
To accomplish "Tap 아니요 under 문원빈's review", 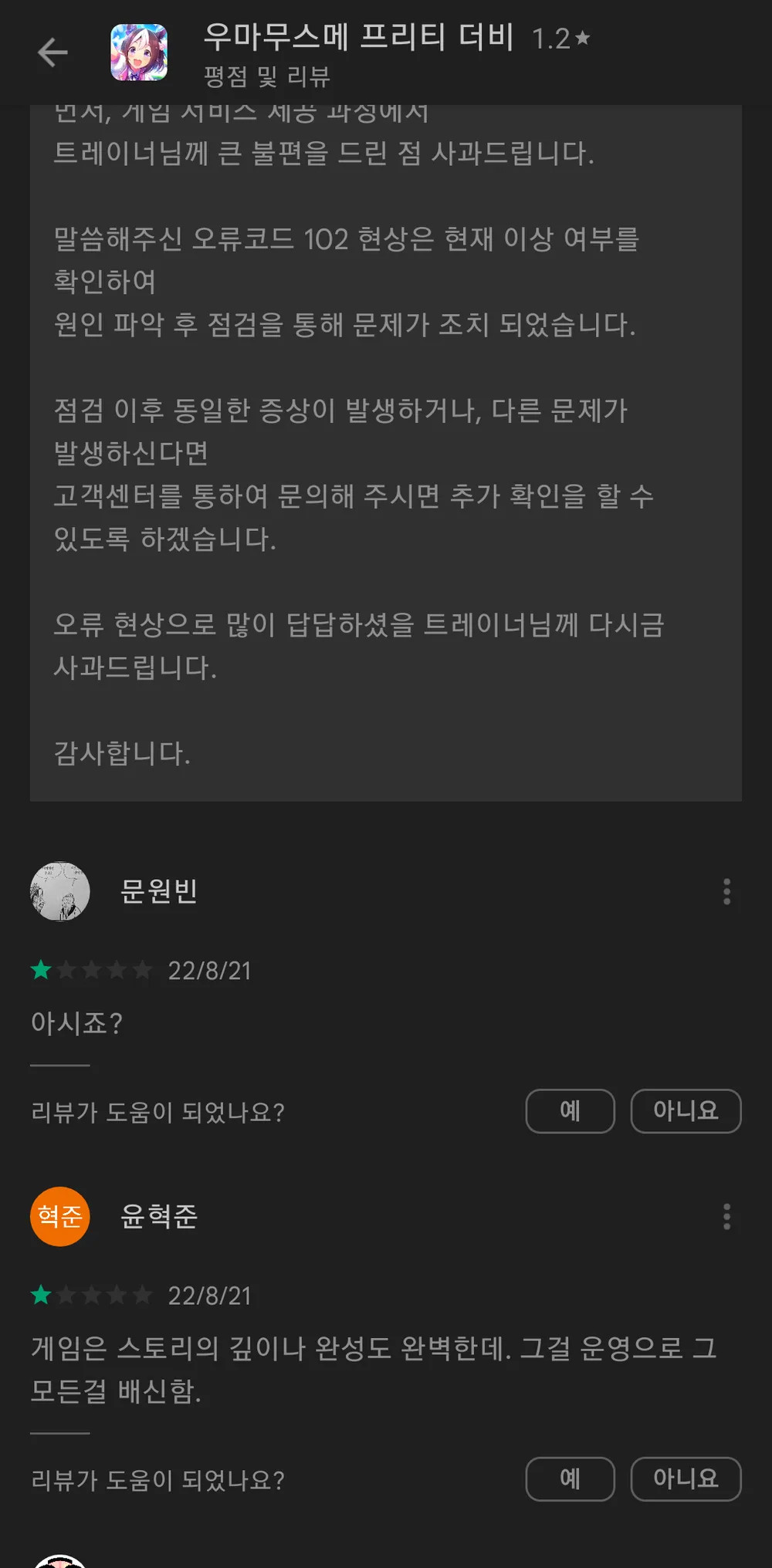I will coord(686,1110).
